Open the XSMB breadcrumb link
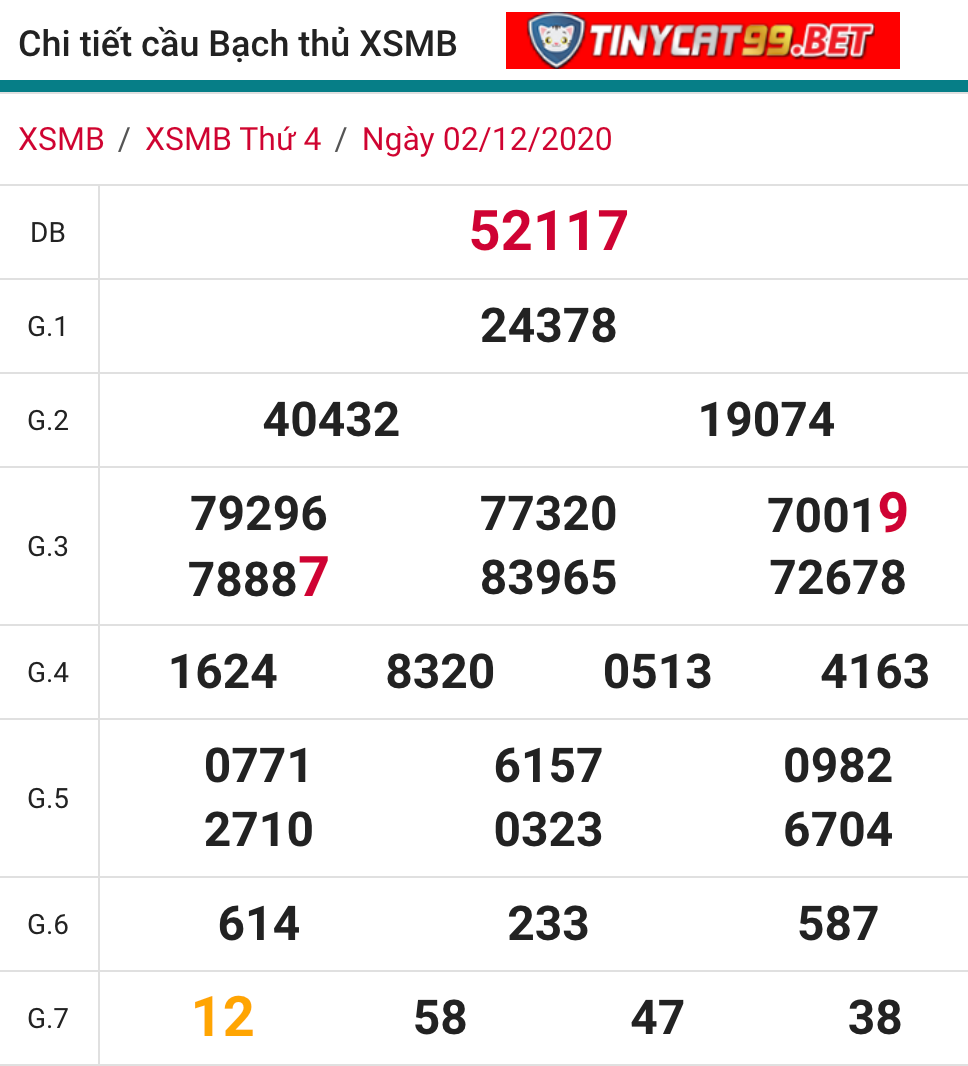 pyautogui.click(x=61, y=139)
